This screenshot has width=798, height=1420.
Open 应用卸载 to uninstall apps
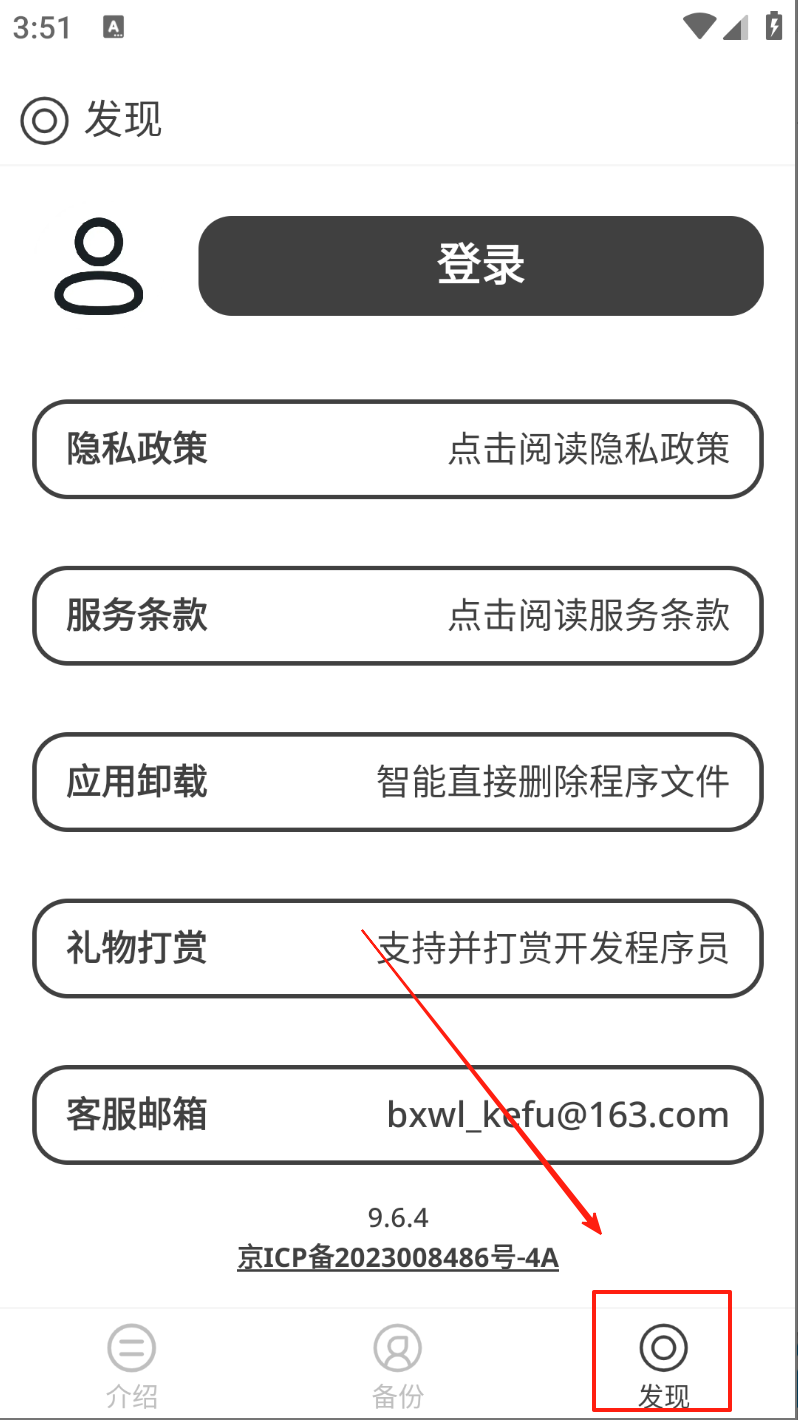pos(398,782)
